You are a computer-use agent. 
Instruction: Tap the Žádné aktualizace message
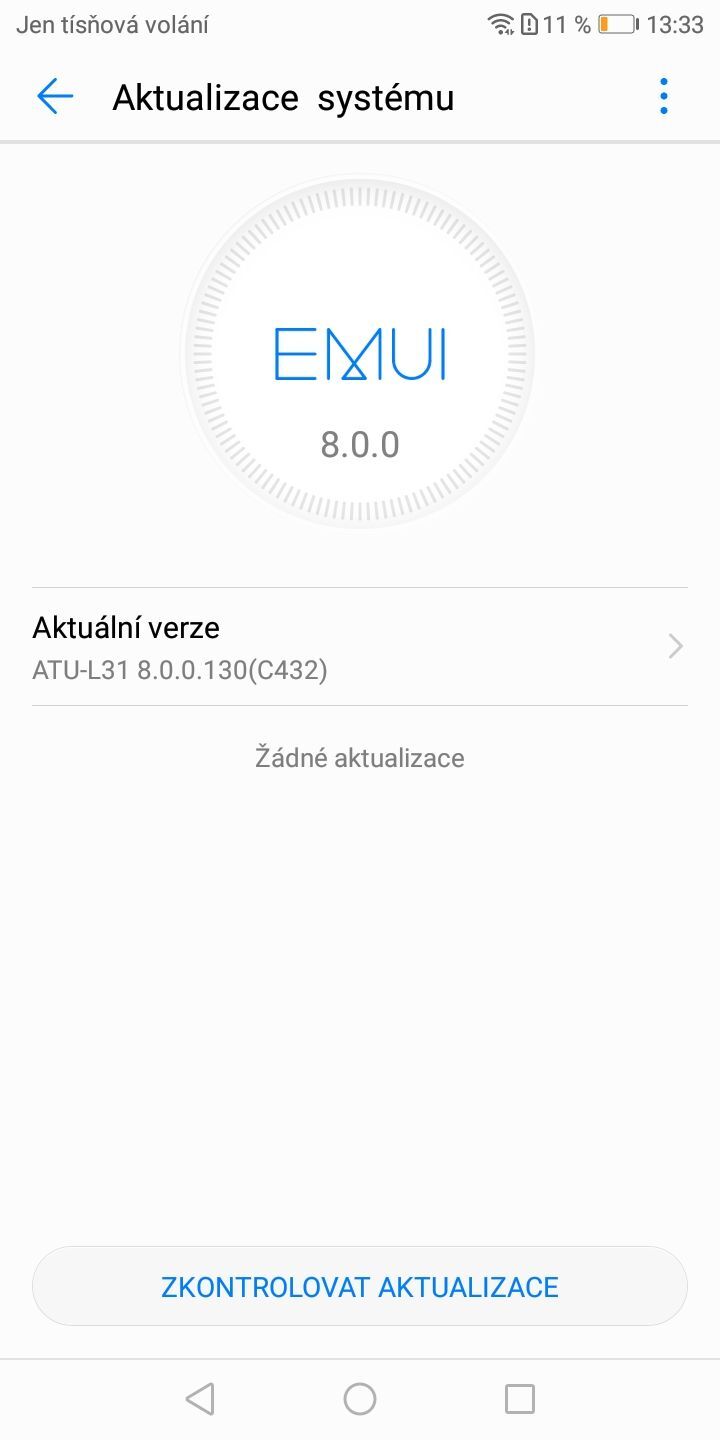[360, 757]
